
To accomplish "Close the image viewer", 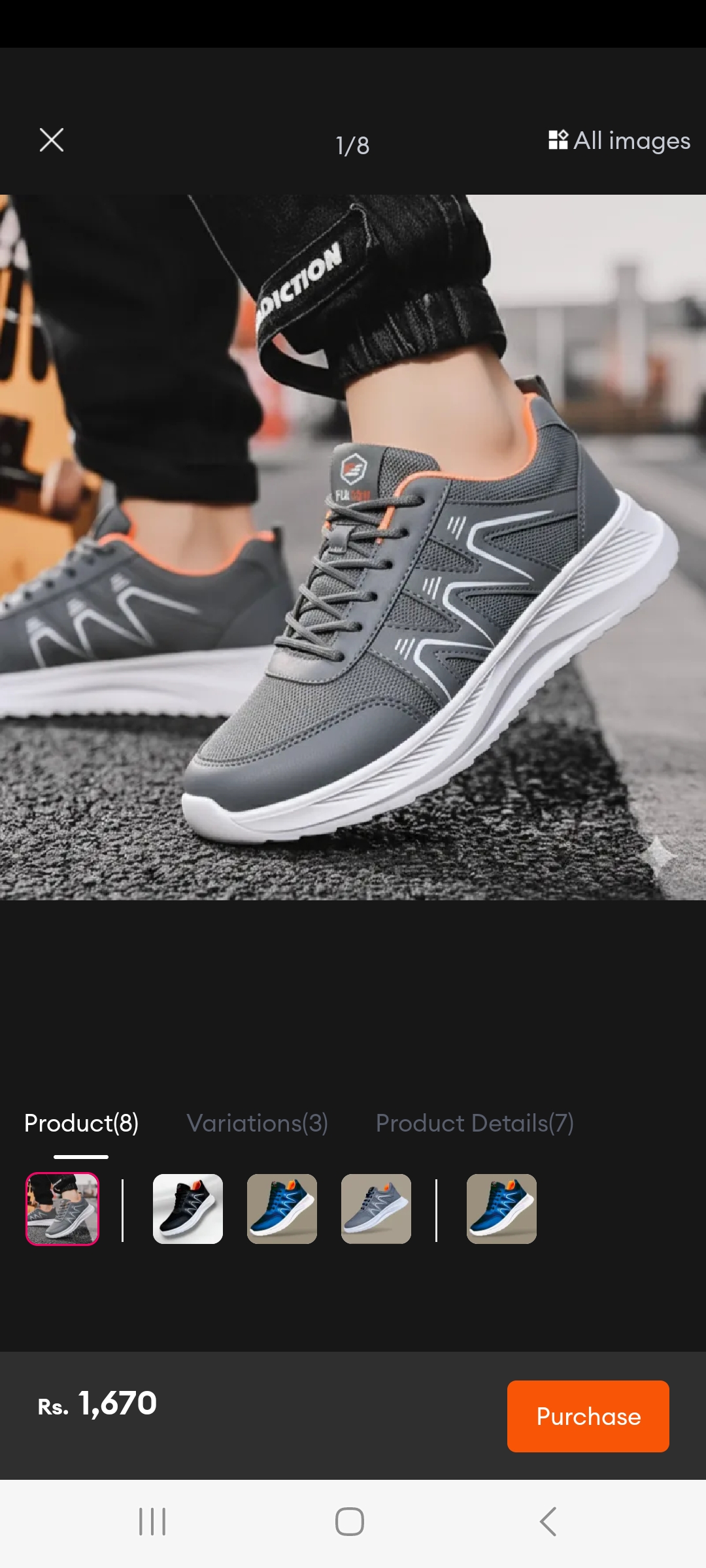I will (52, 140).
